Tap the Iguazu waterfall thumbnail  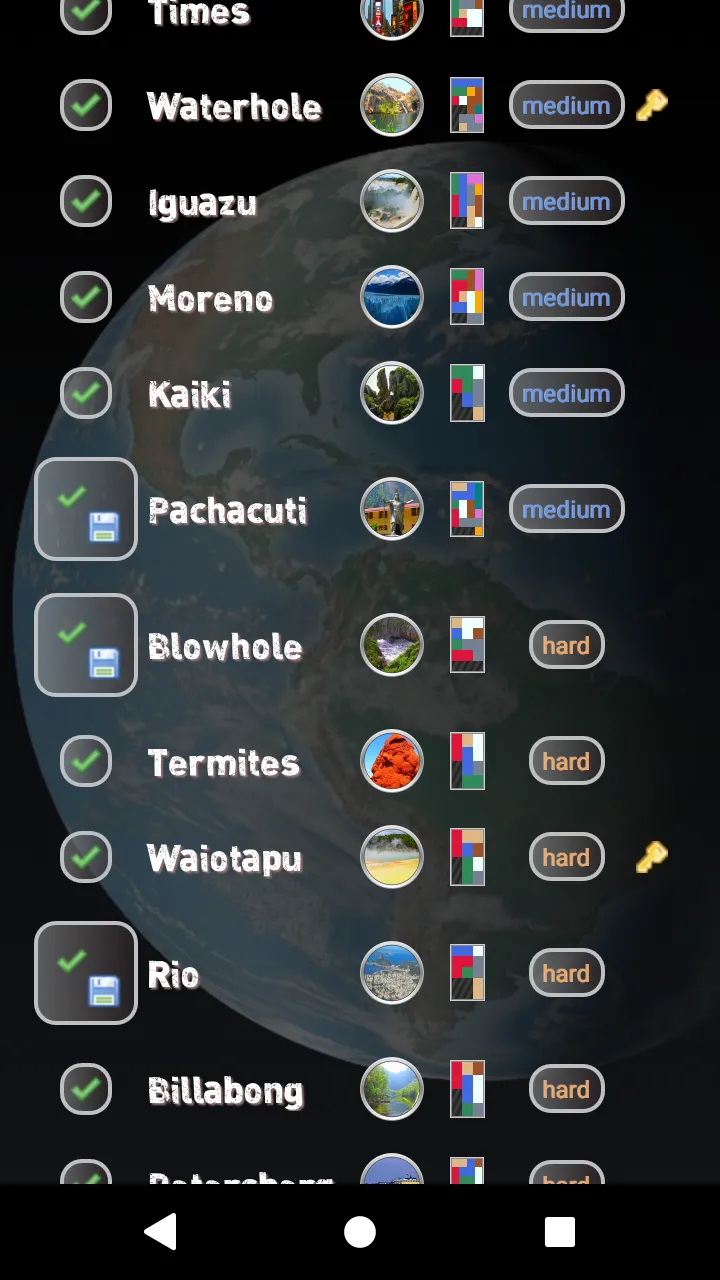tap(392, 201)
